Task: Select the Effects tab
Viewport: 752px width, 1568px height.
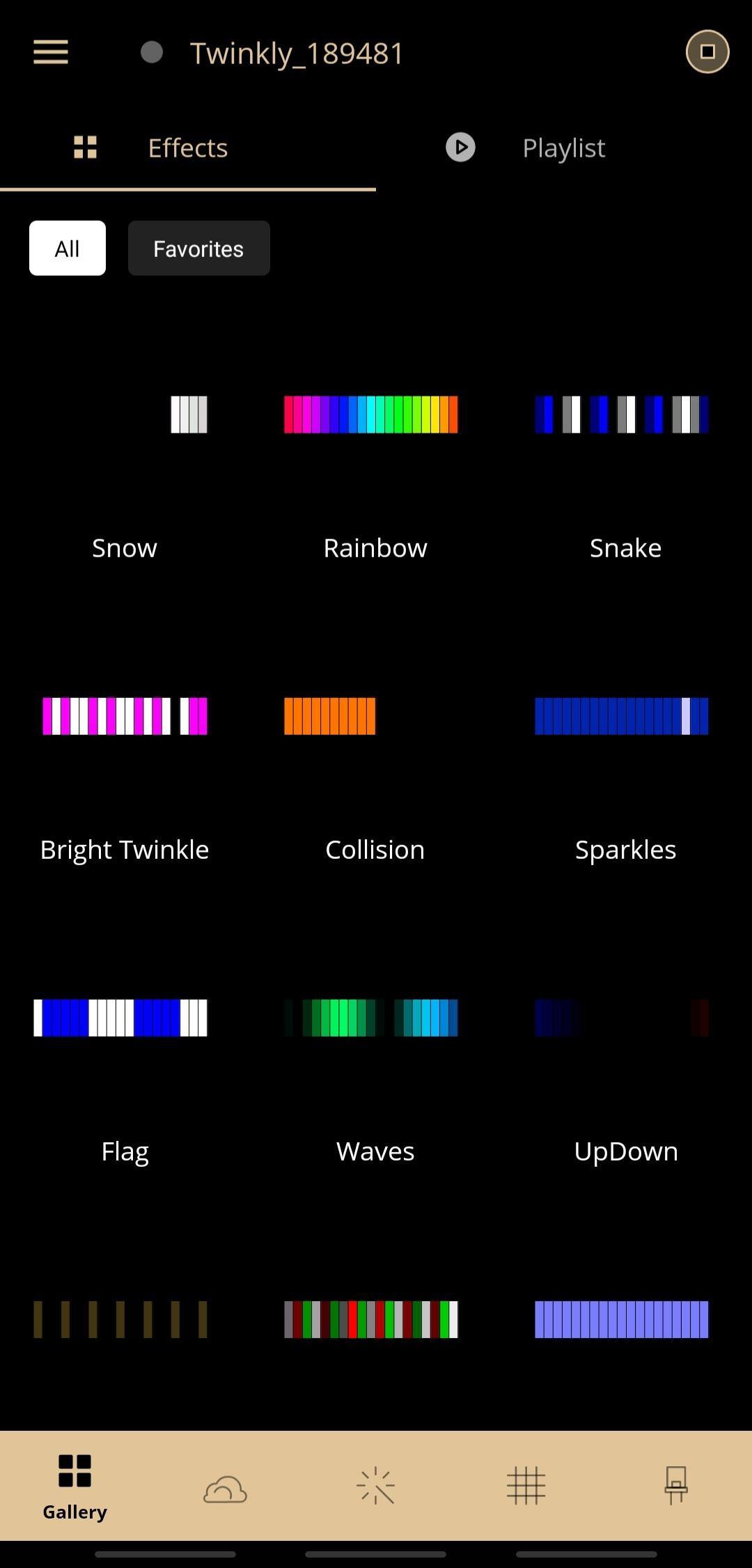Action: click(187, 148)
